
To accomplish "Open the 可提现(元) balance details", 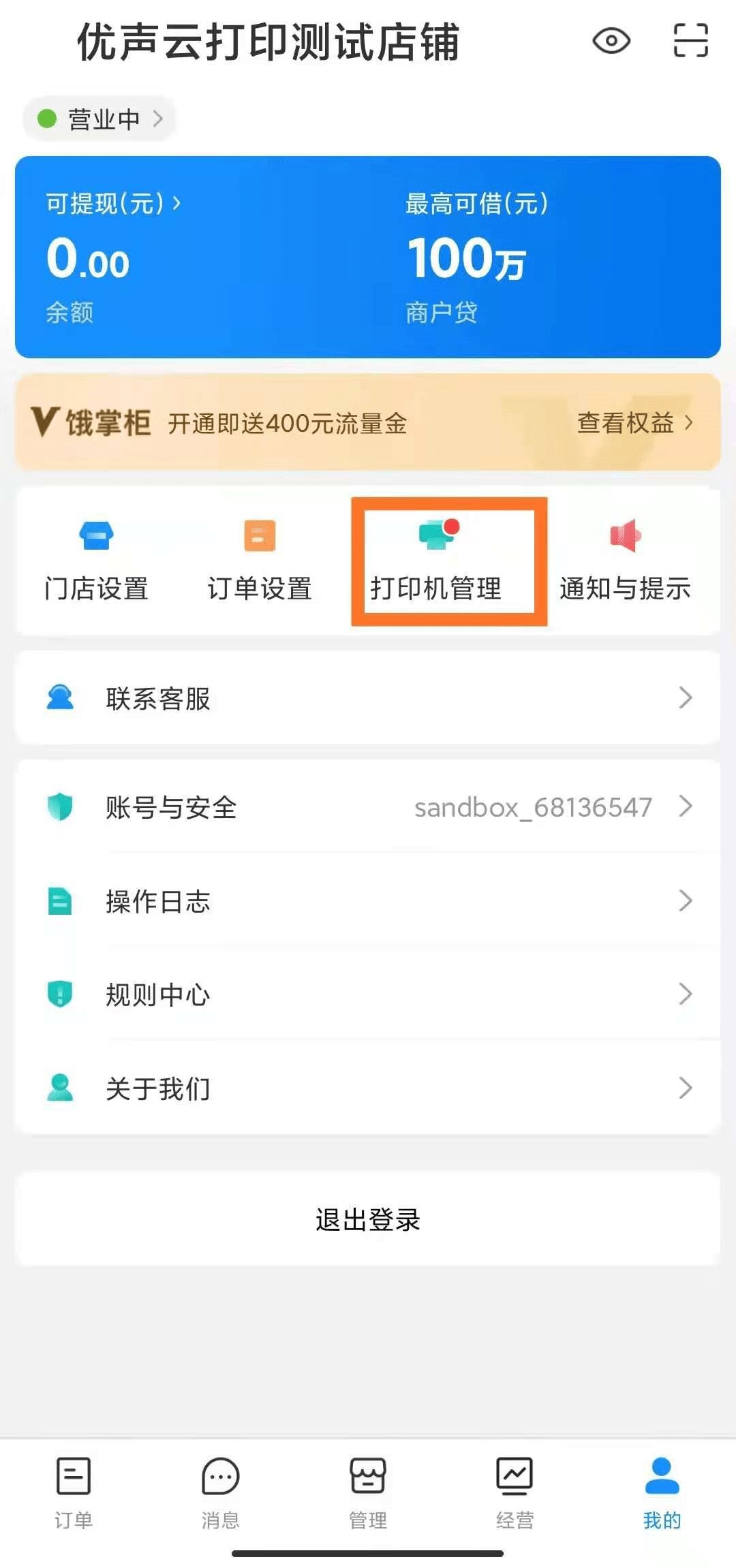I will [113, 204].
